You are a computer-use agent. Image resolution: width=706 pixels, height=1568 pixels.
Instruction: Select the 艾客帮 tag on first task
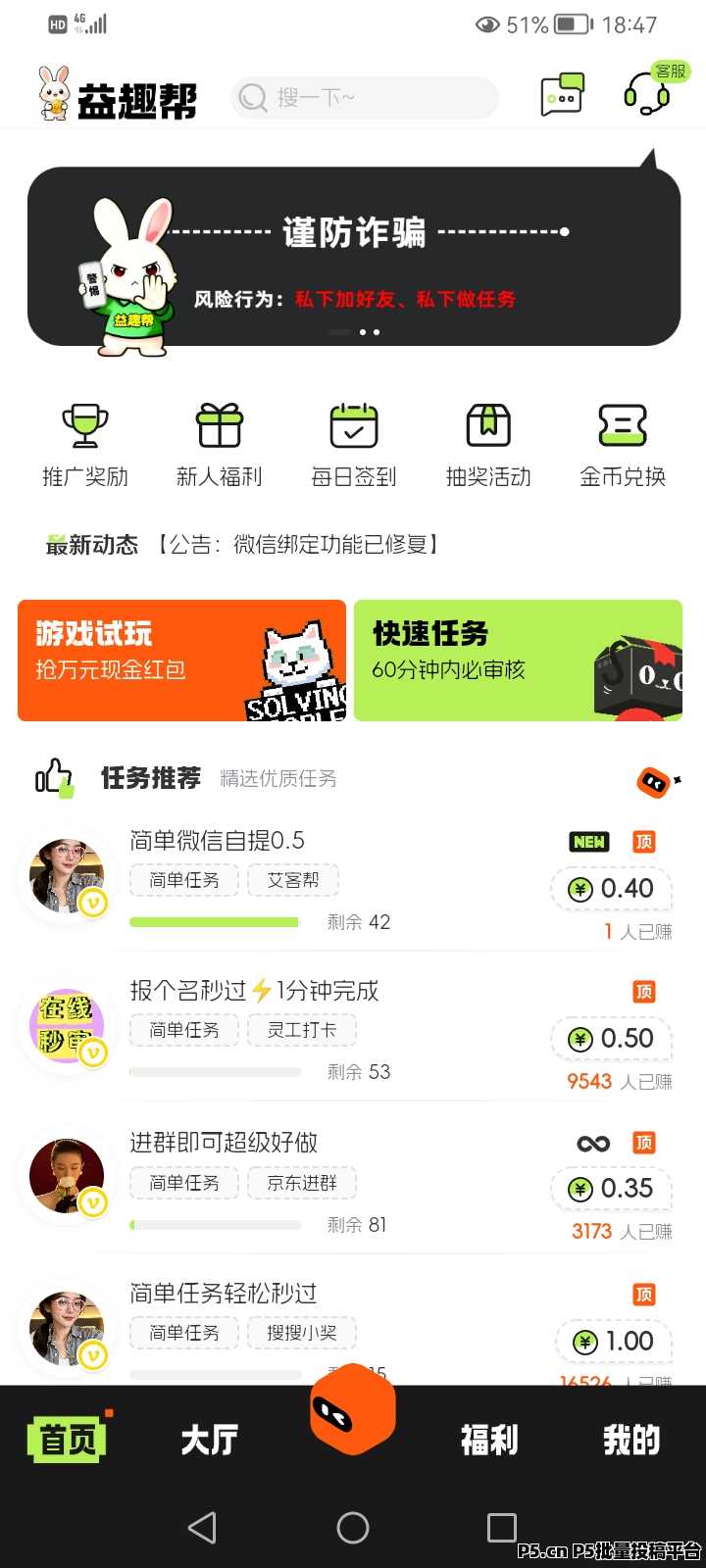293,880
